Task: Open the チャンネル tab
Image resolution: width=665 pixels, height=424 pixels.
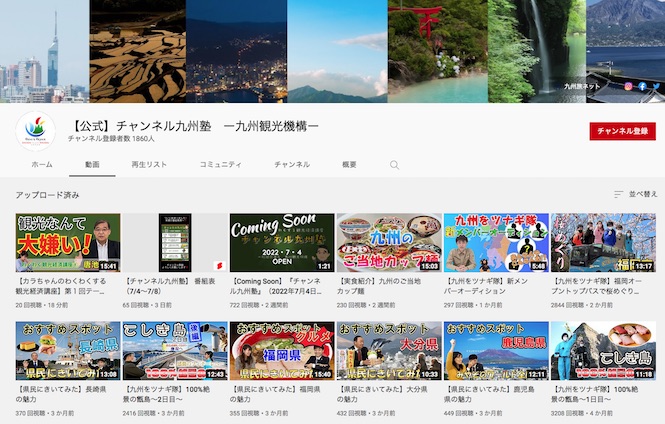Action: 292,164
